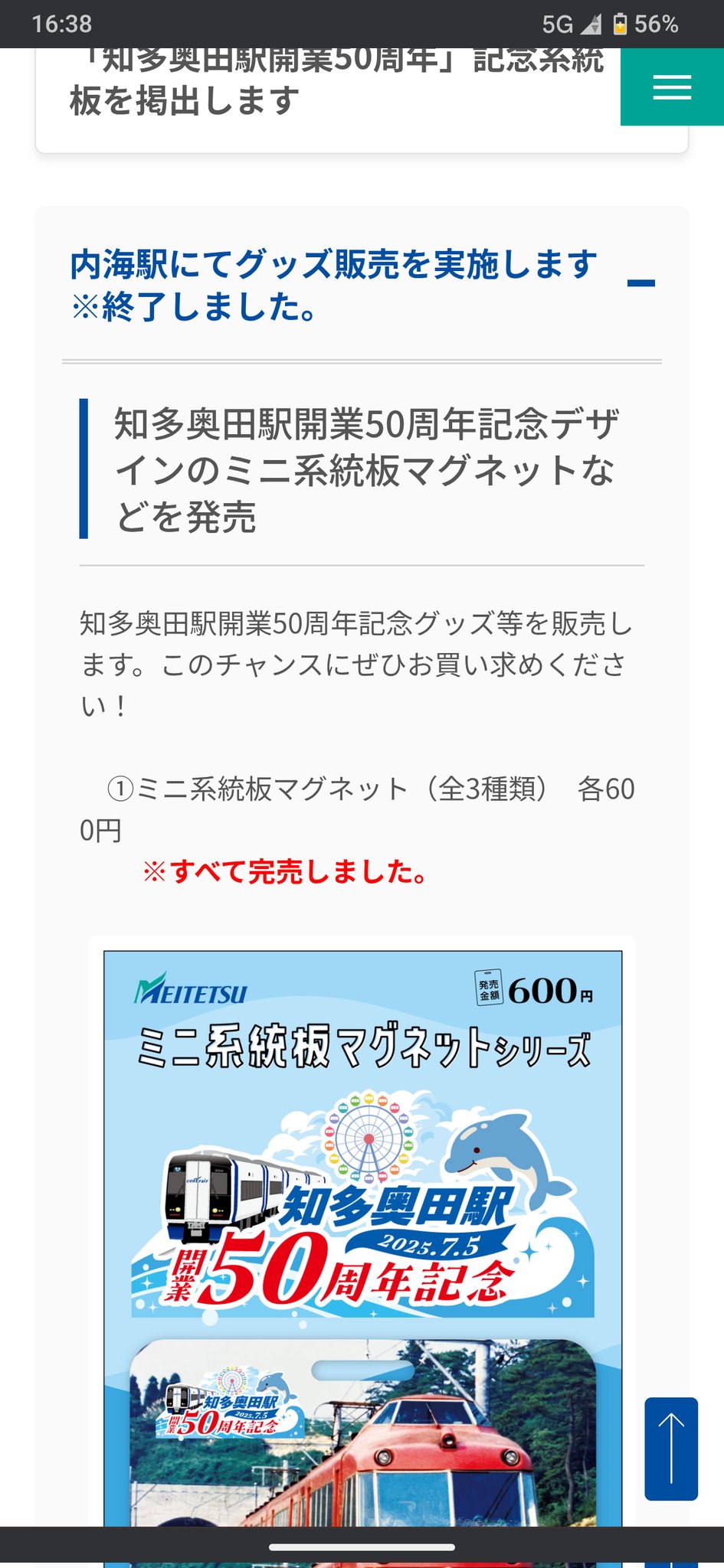
Task: Collapse the 内海駅グッズ販売 section
Action: [x=642, y=282]
